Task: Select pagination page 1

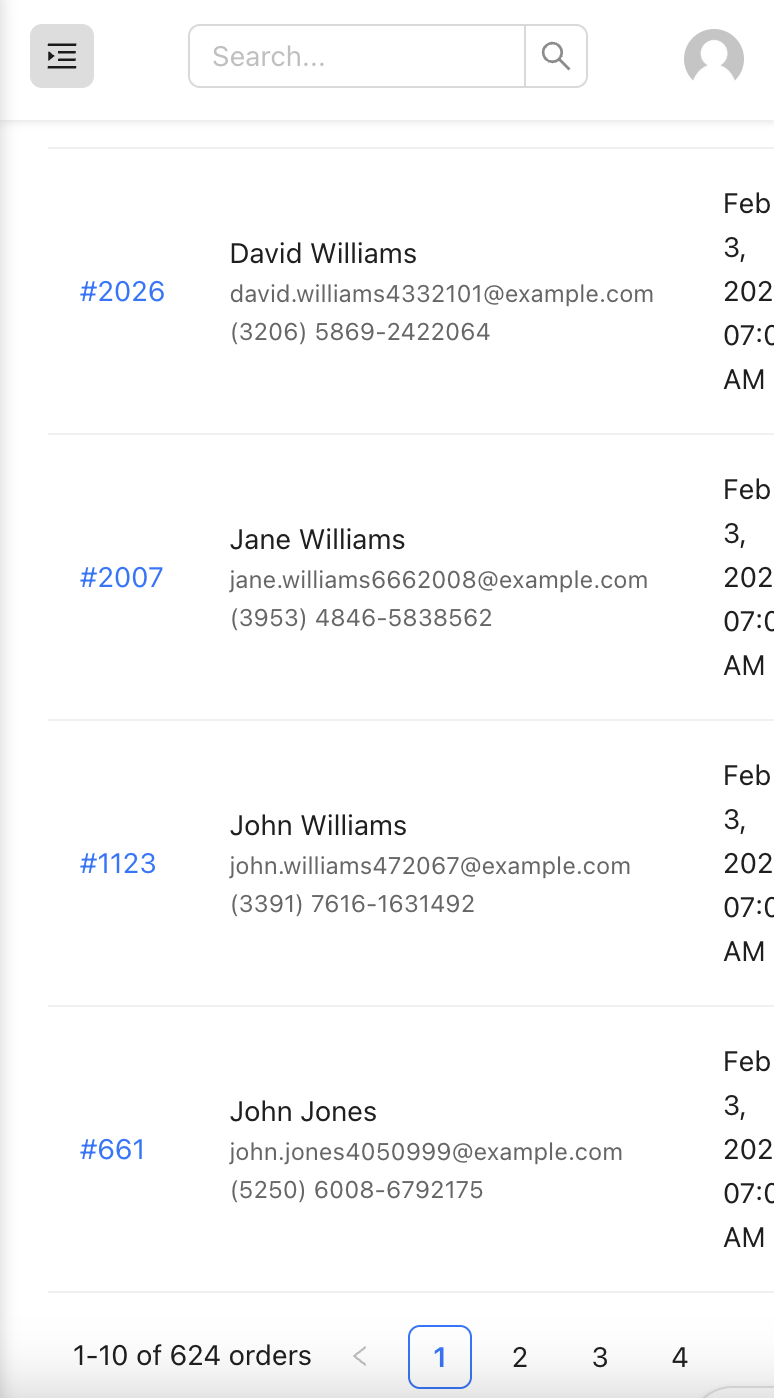Action: click(440, 1357)
